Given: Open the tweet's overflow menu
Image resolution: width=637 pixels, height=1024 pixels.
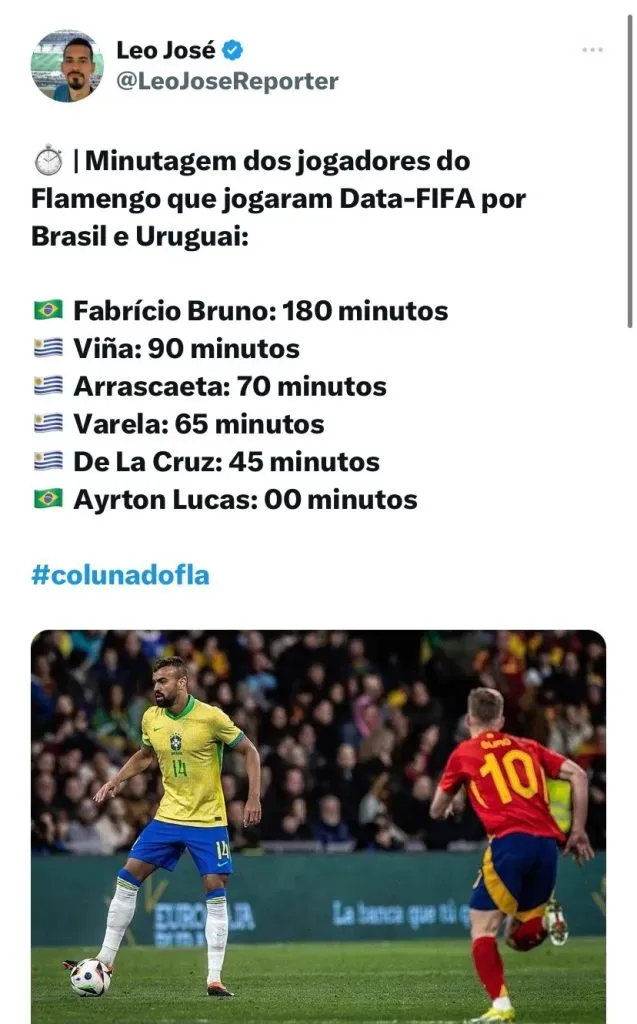Looking at the screenshot, I should pyautogui.click(x=592, y=49).
